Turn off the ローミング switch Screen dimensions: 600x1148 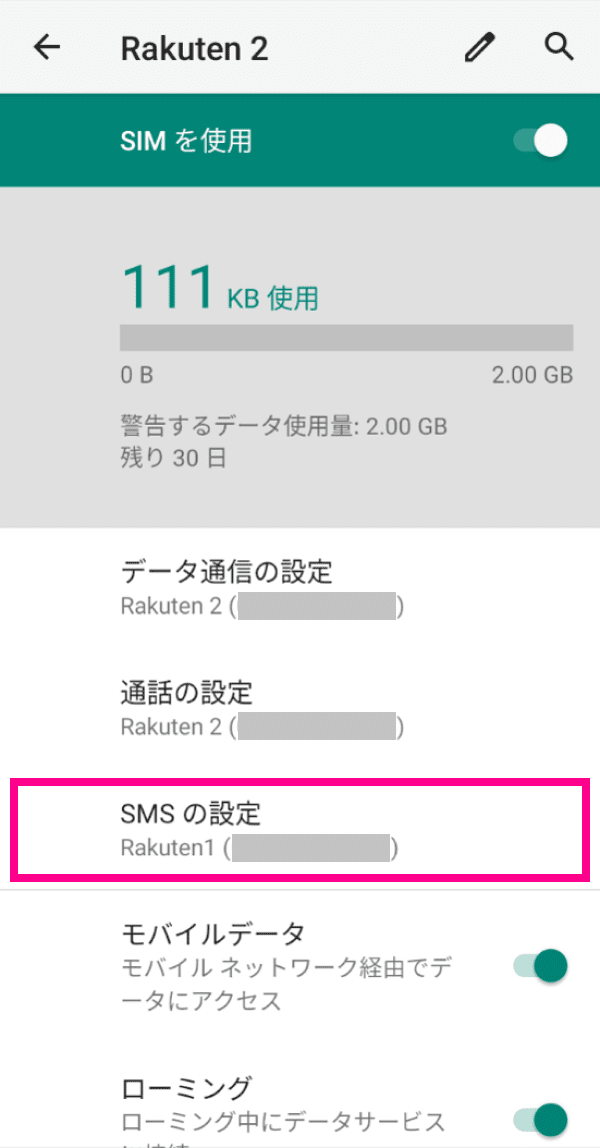click(541, 1118)
